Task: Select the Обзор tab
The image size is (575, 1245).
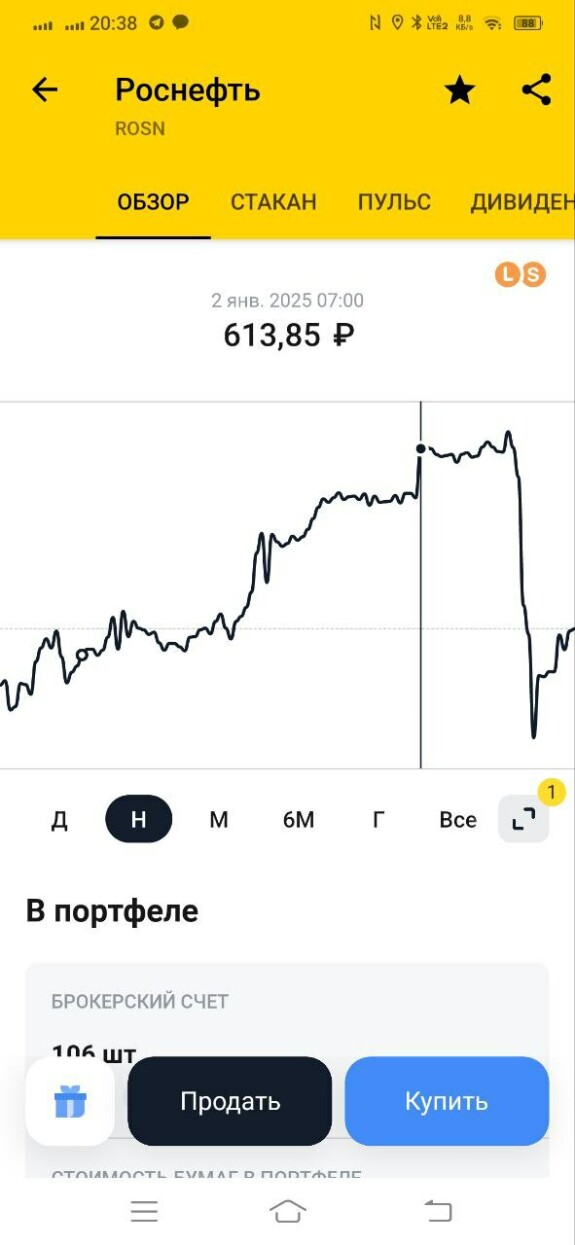Action: pyautogui.click(x=153, y=202)
